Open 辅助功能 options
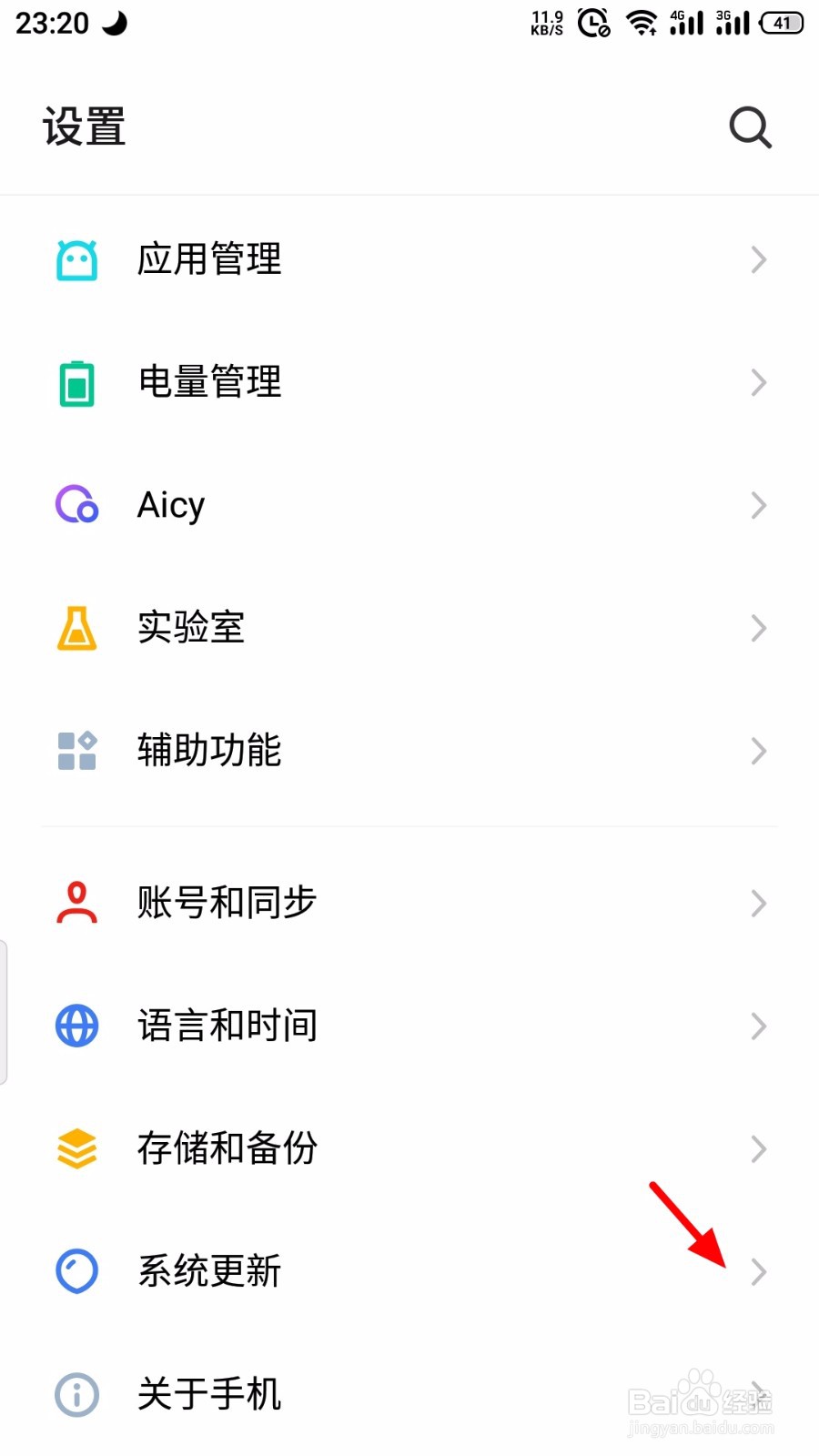The height and width of the screenshot is (1456, 819). coord(209,751)
